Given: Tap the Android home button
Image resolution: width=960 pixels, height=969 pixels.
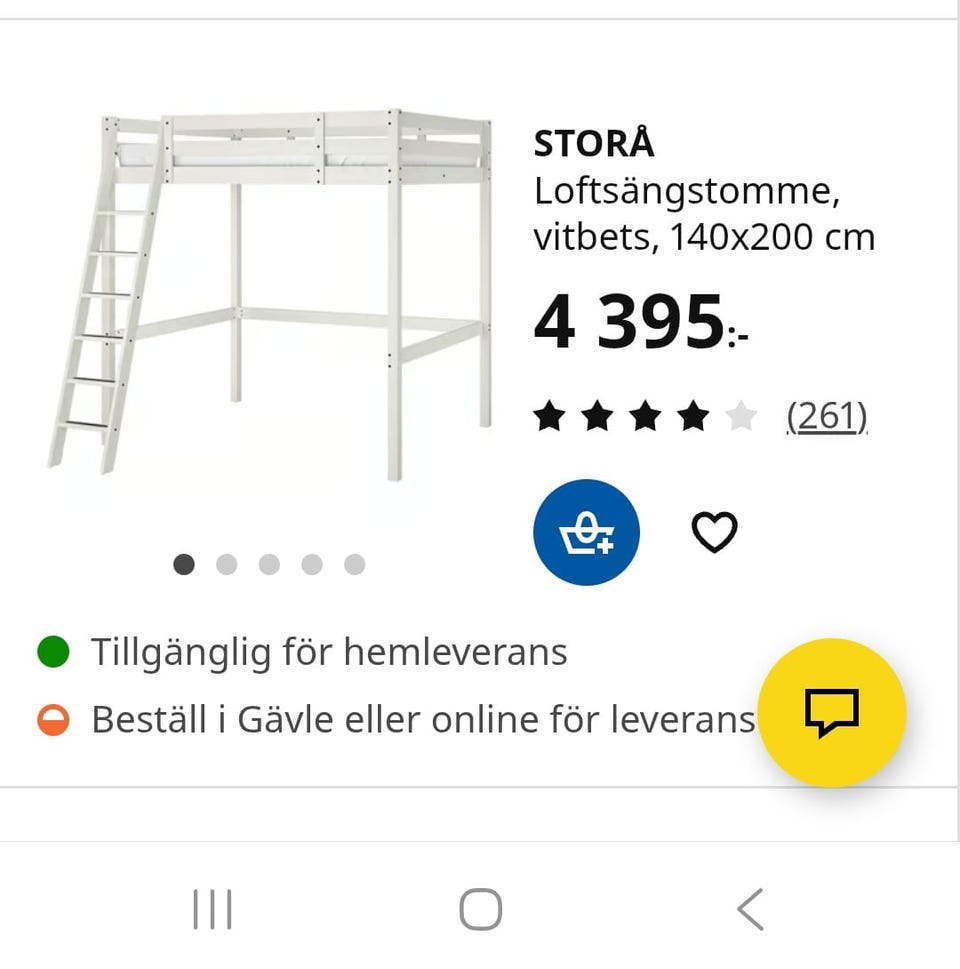Looking at the screenshot, I should [x=480, y=909].
